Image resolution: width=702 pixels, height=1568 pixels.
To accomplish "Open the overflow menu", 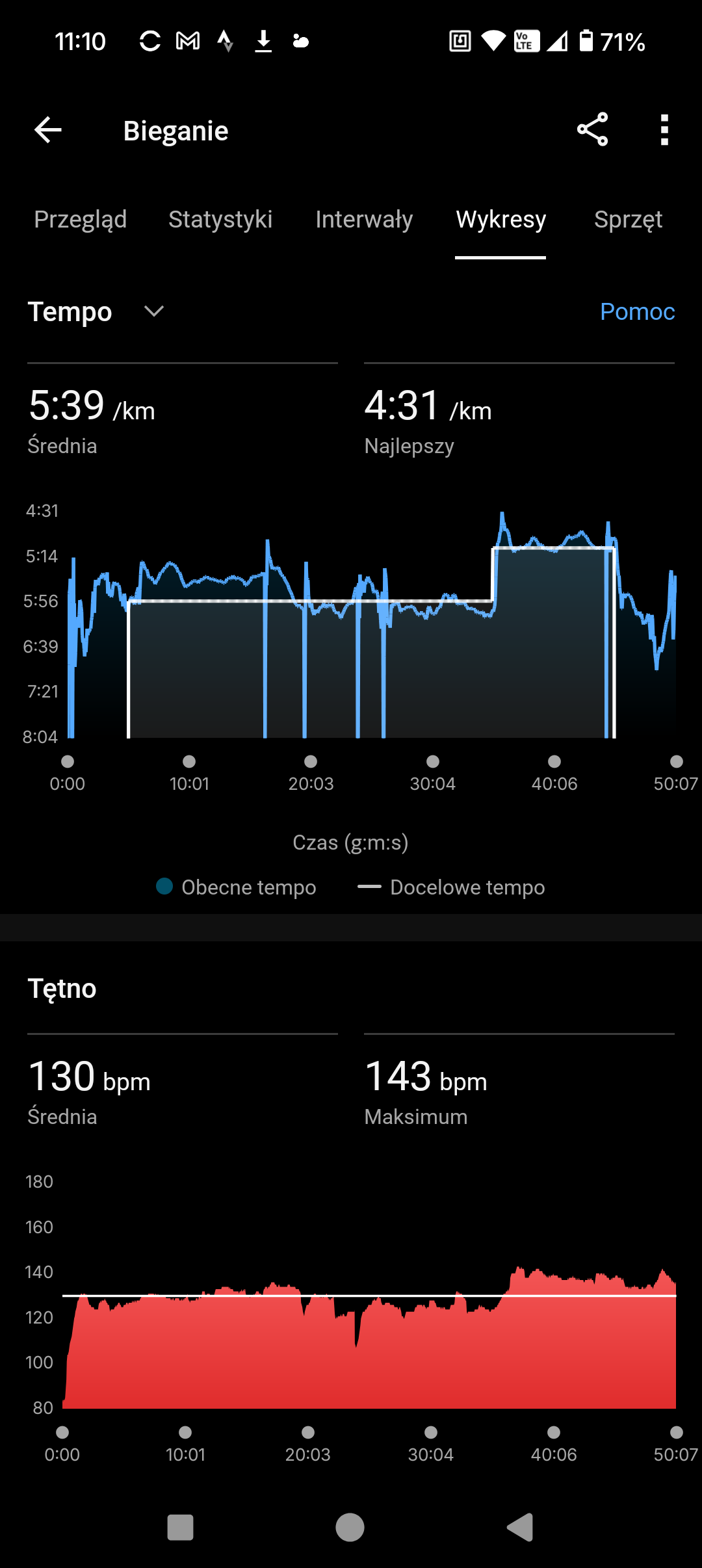I will click(x=664, y=130).
